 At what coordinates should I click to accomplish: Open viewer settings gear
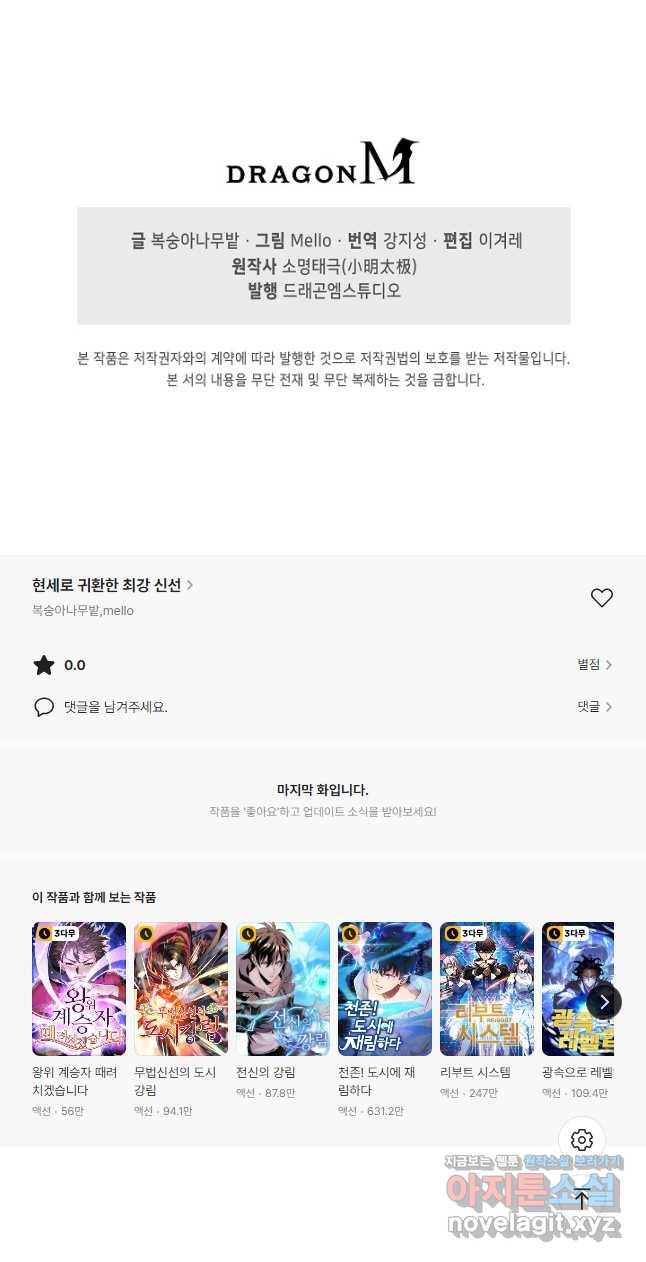582,1140
